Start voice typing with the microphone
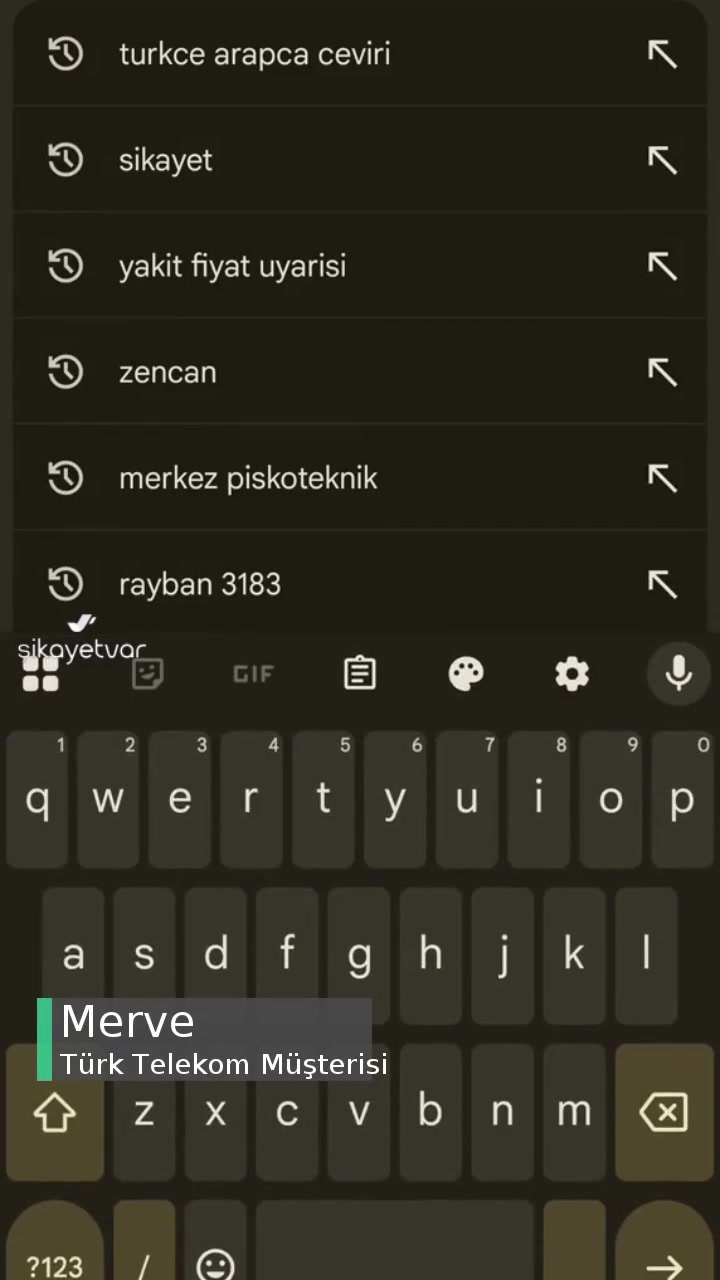720x1280 pixels. (x=678, y=674)
